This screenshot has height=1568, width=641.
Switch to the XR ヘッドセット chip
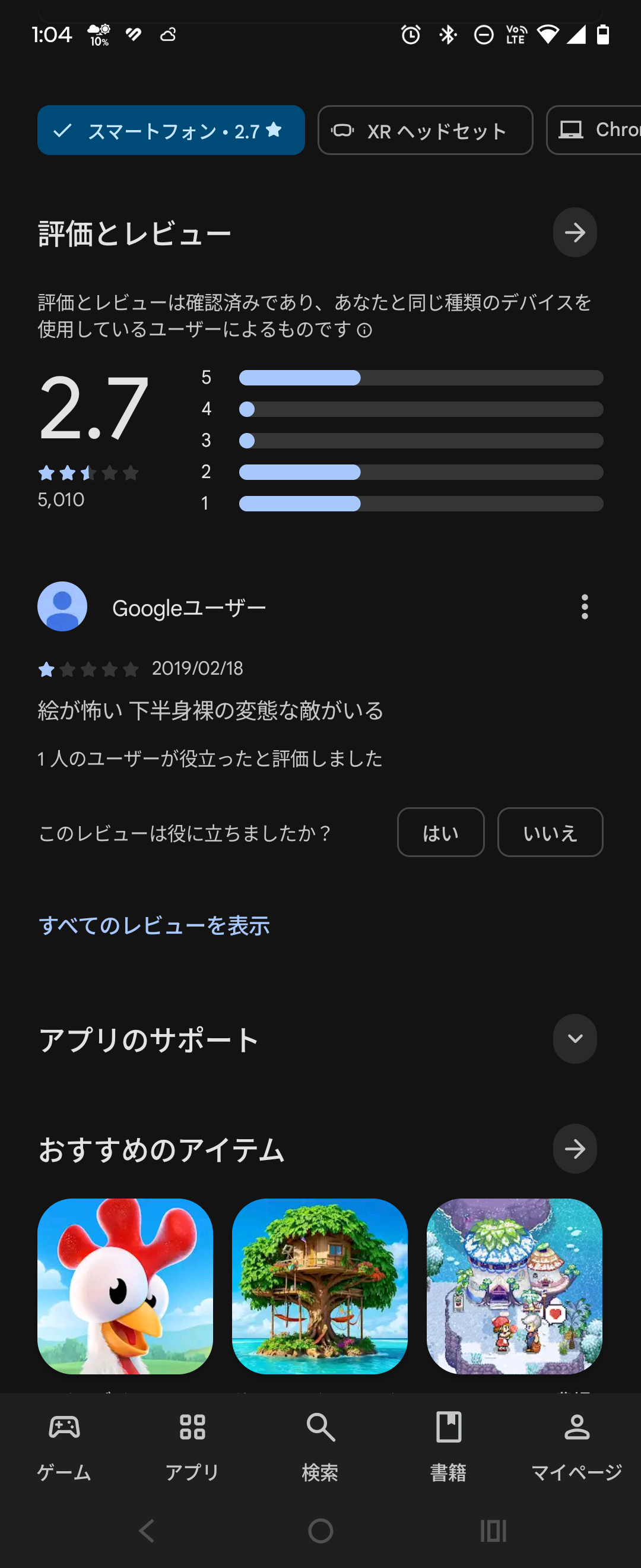[425, 130]
